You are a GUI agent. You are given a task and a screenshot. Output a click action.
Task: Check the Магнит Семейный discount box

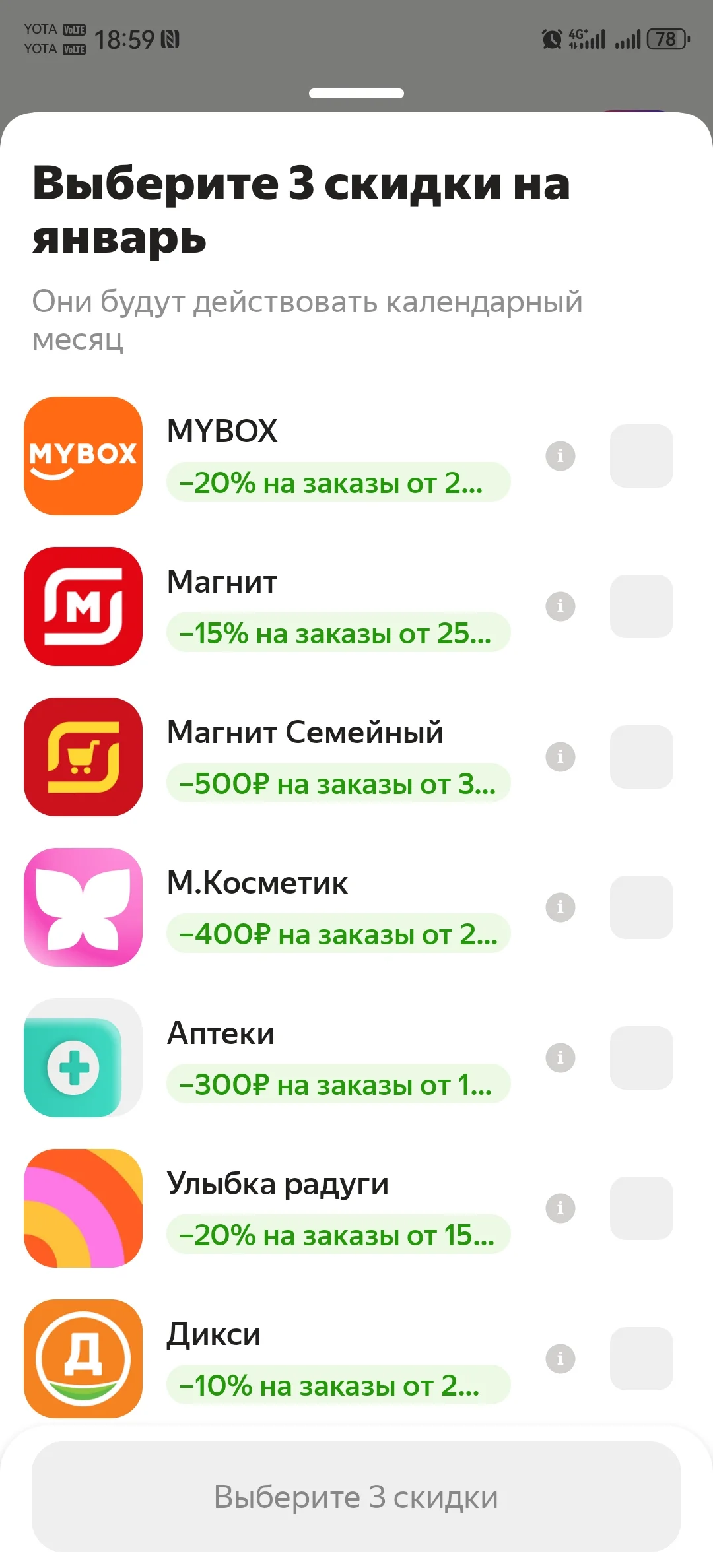[x=641, y=757]
